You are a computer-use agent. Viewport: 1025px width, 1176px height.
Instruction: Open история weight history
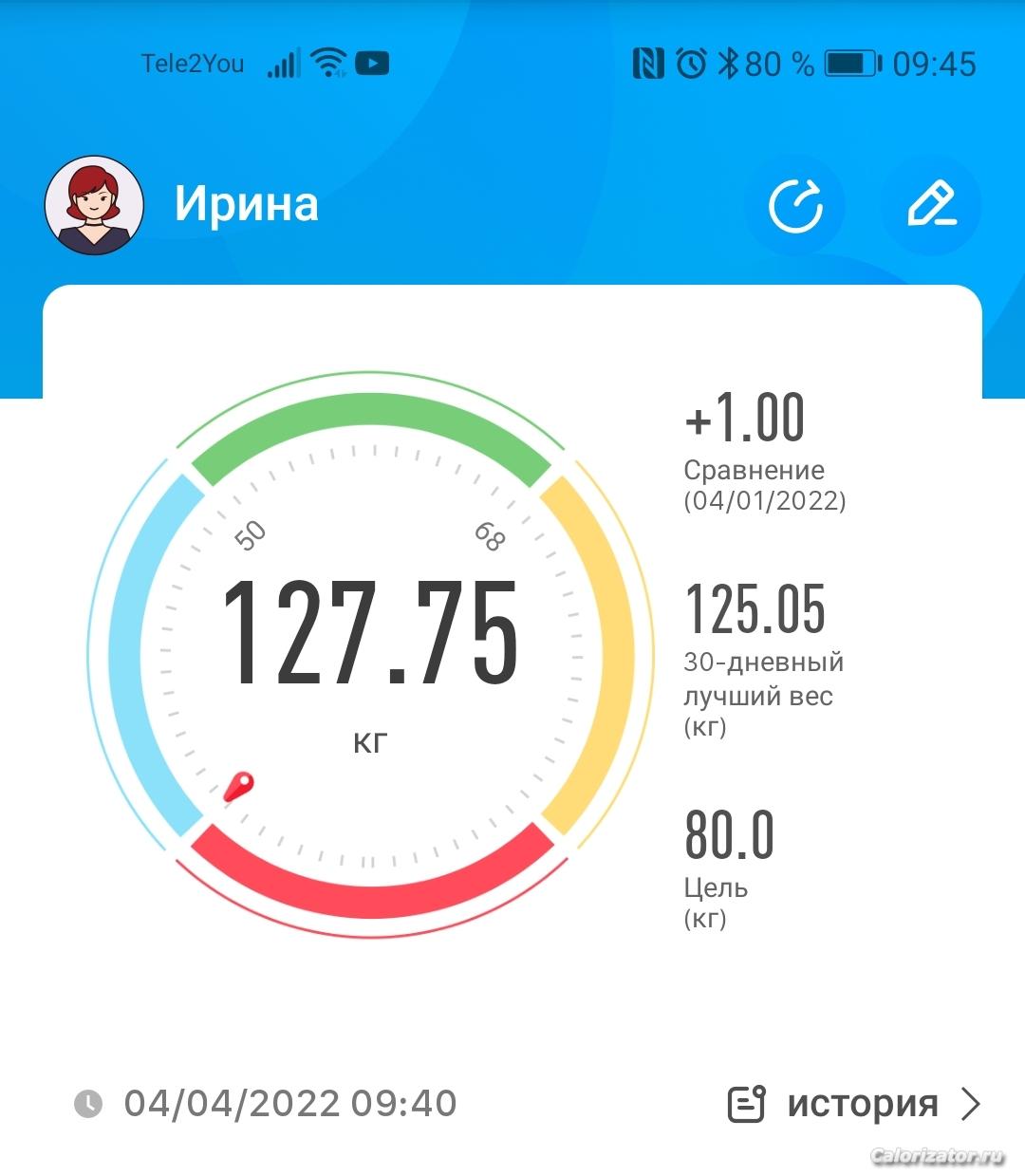tap(853, 1104)
